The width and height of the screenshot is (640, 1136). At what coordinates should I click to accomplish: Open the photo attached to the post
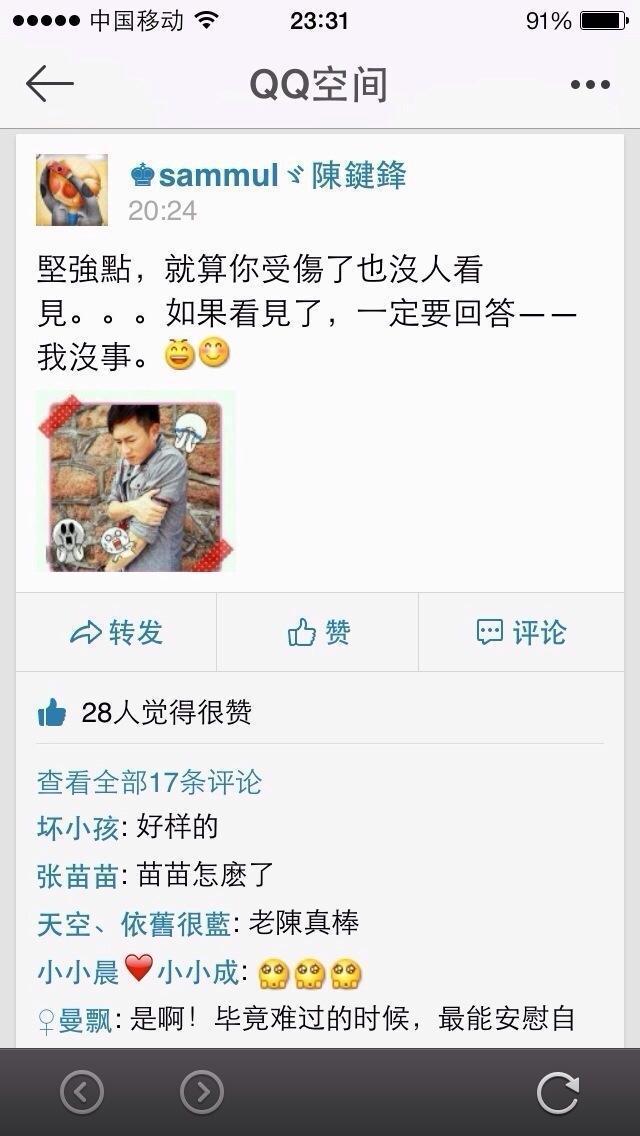point(136,482)
